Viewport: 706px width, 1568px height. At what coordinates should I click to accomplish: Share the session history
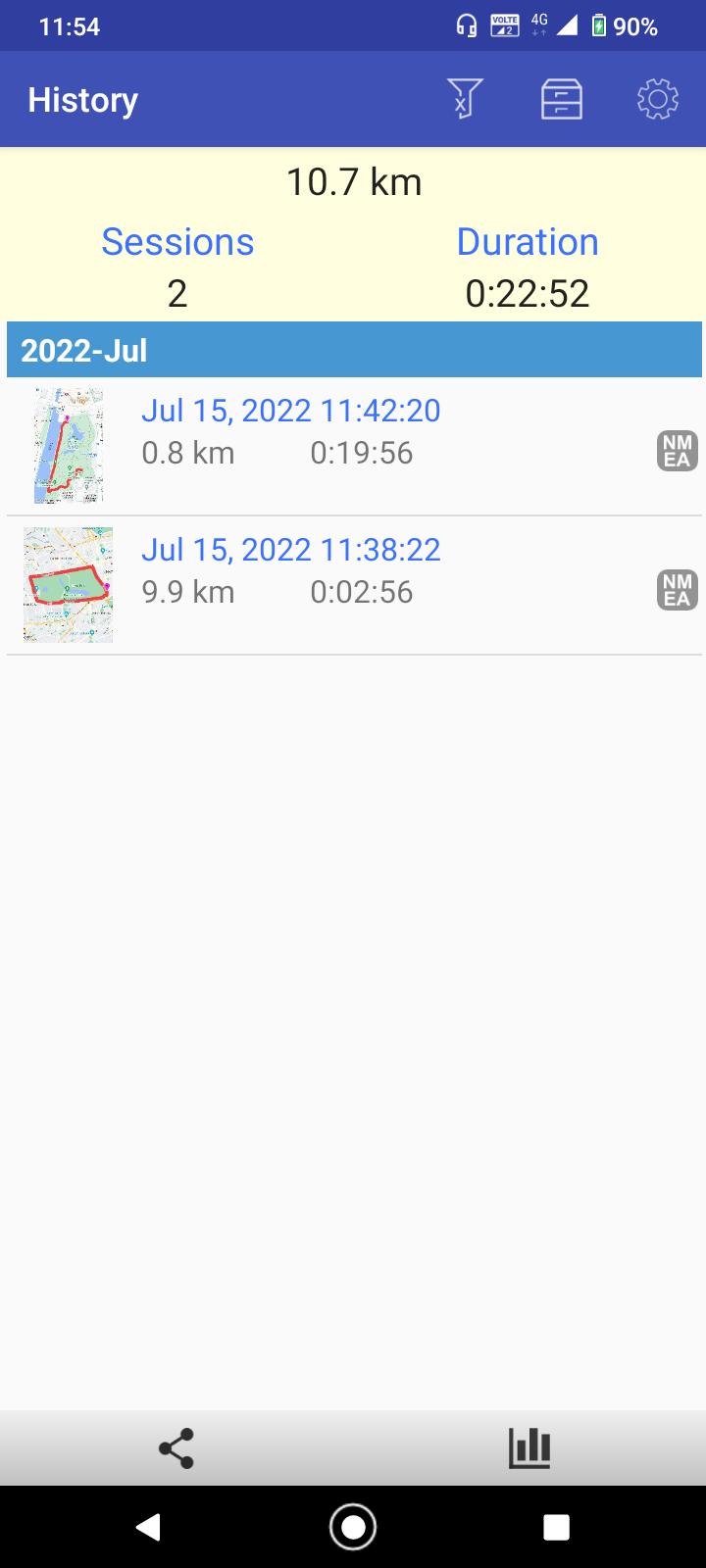[x=176, y=1447]
